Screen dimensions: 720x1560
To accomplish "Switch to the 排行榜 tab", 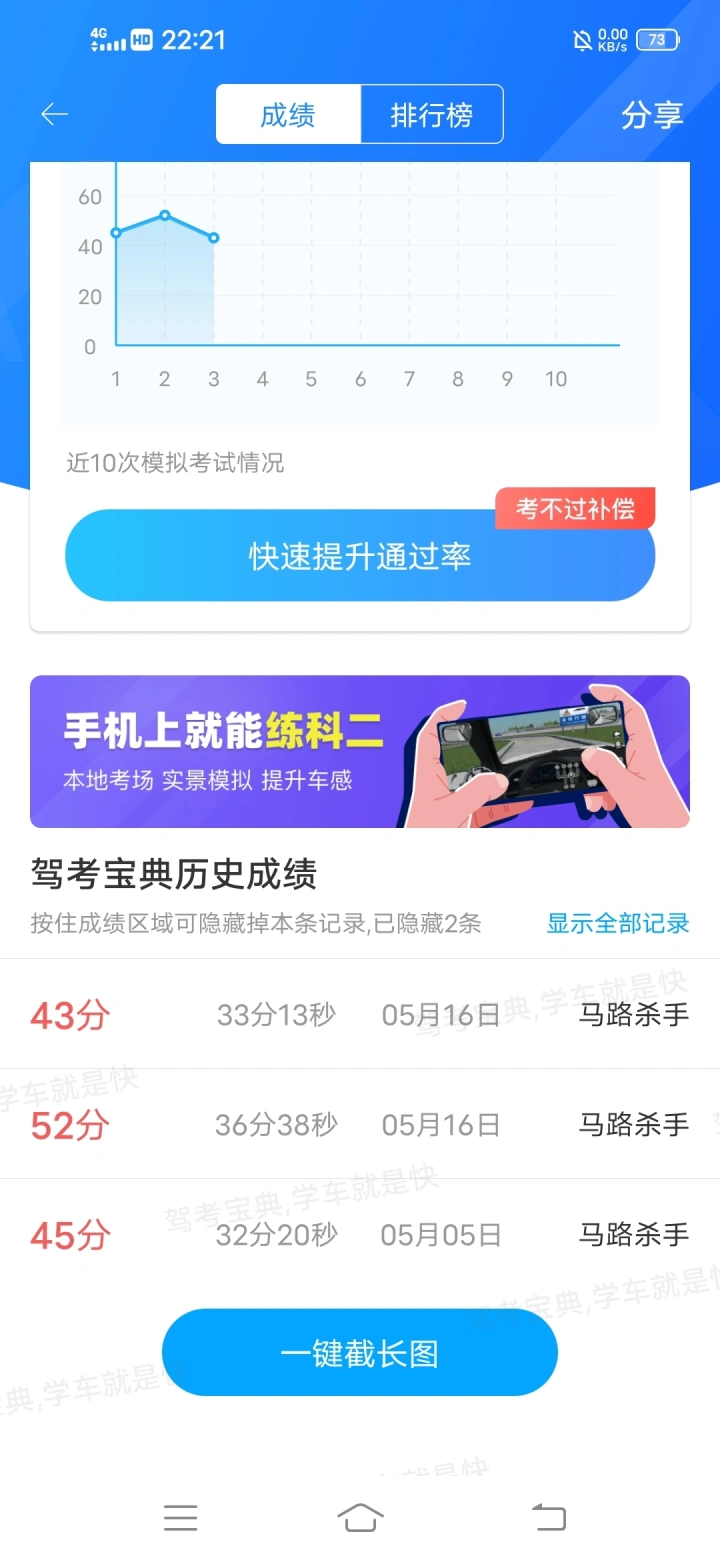I will pyautogui.click(x=431, y=115).
